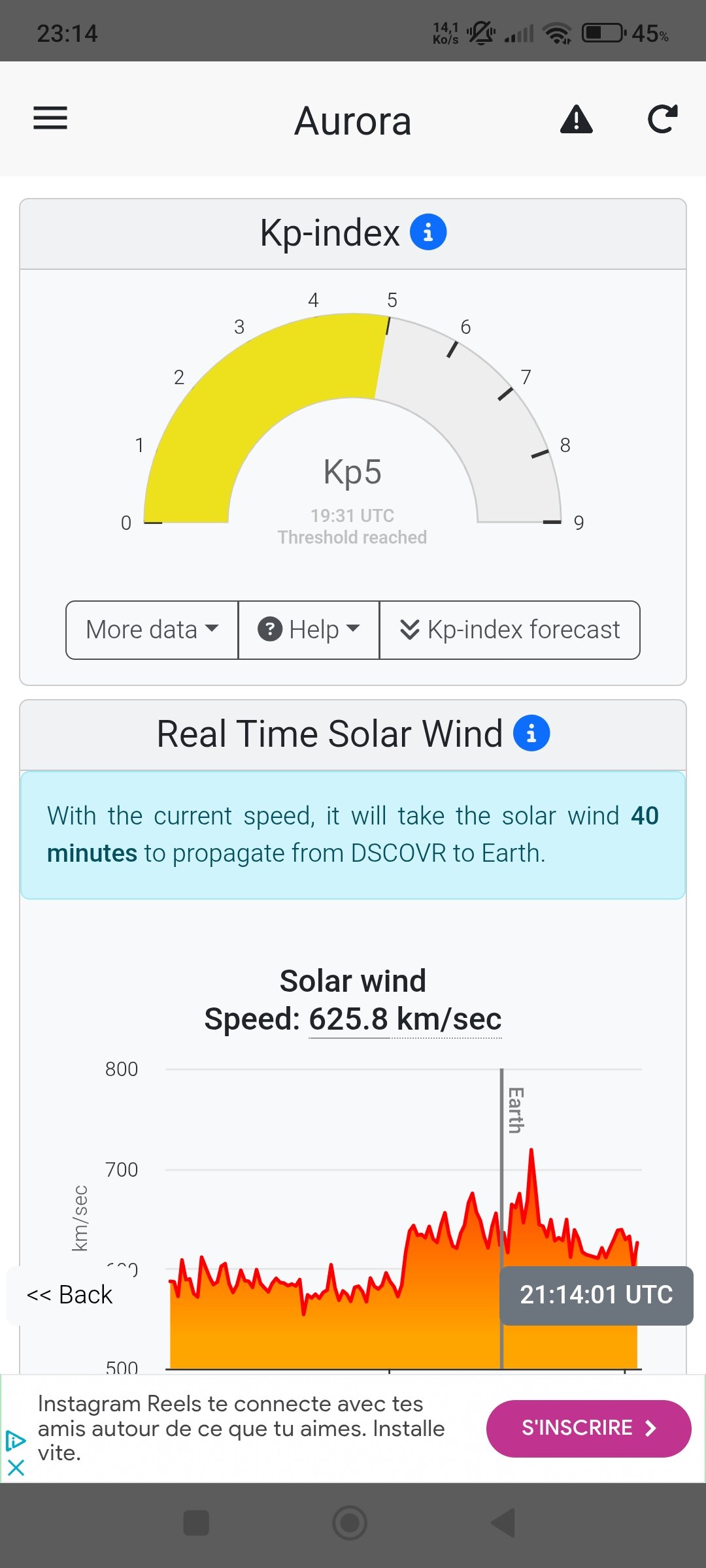Screen dimensions: 706x1568
Task: Open AdChoices info icon on the ad
Action: pyautogui.click(x=14, y=1441)
